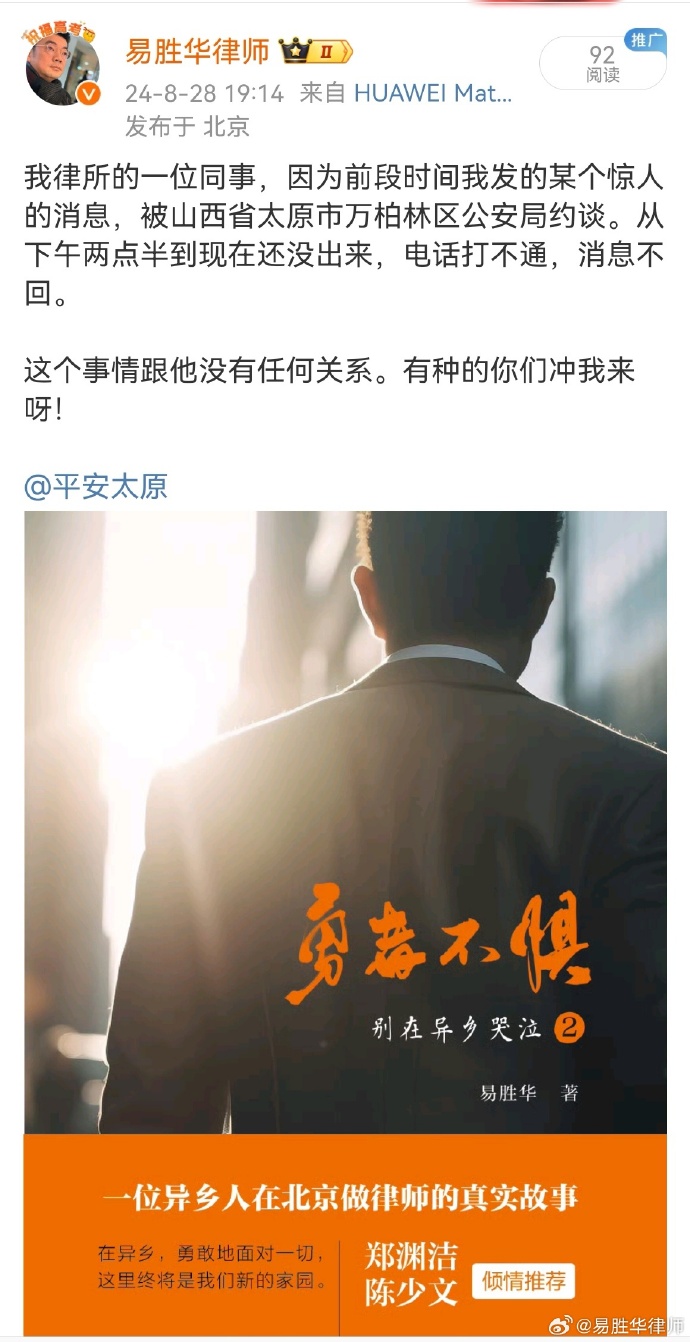The width and height of the screenshot is (690, 1342).
Task: Open the @平安太原 mention
Action: 96,486
